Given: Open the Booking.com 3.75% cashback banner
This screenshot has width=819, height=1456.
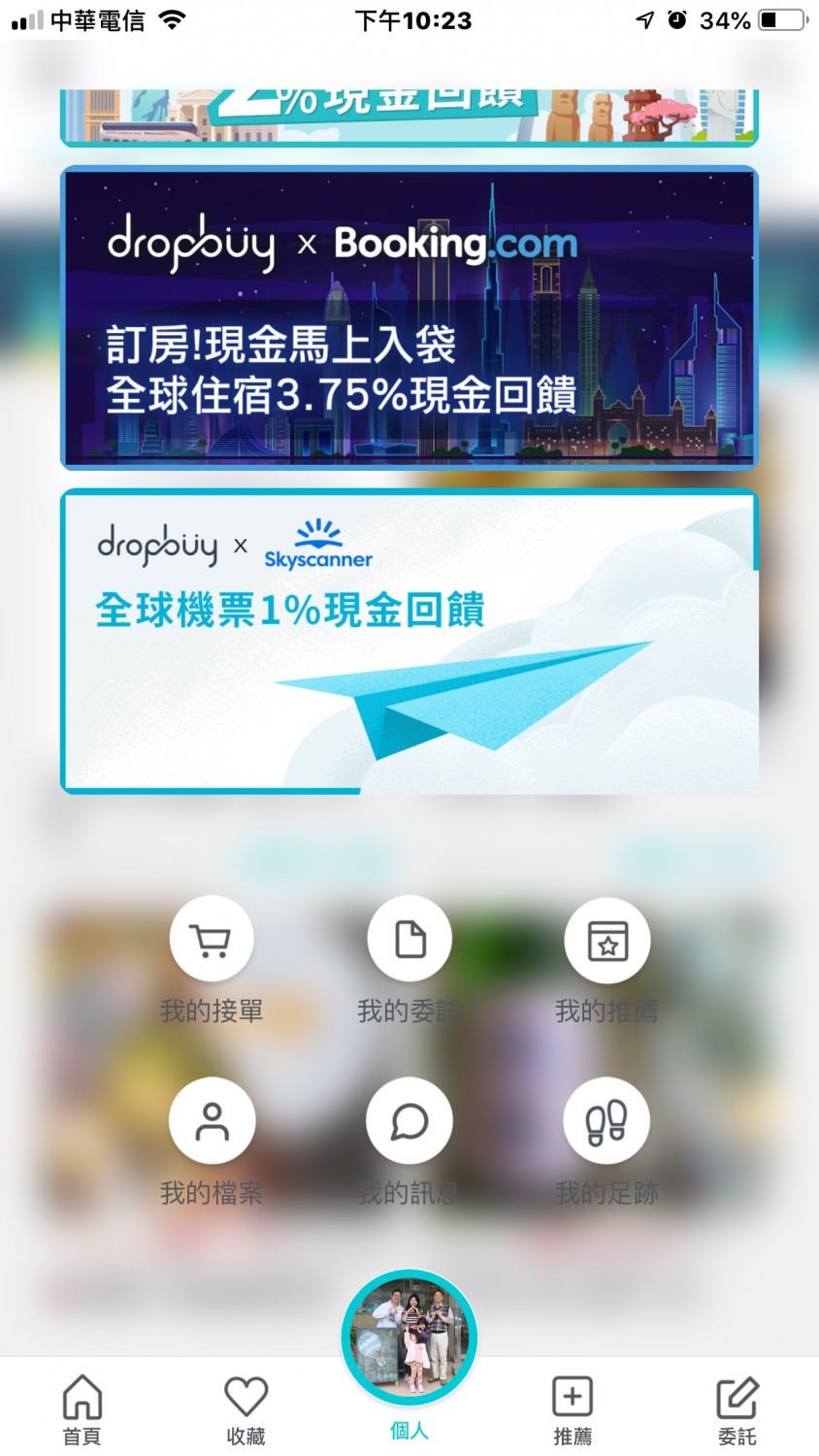Looking at the screenshot, I should tap(409, 317).
